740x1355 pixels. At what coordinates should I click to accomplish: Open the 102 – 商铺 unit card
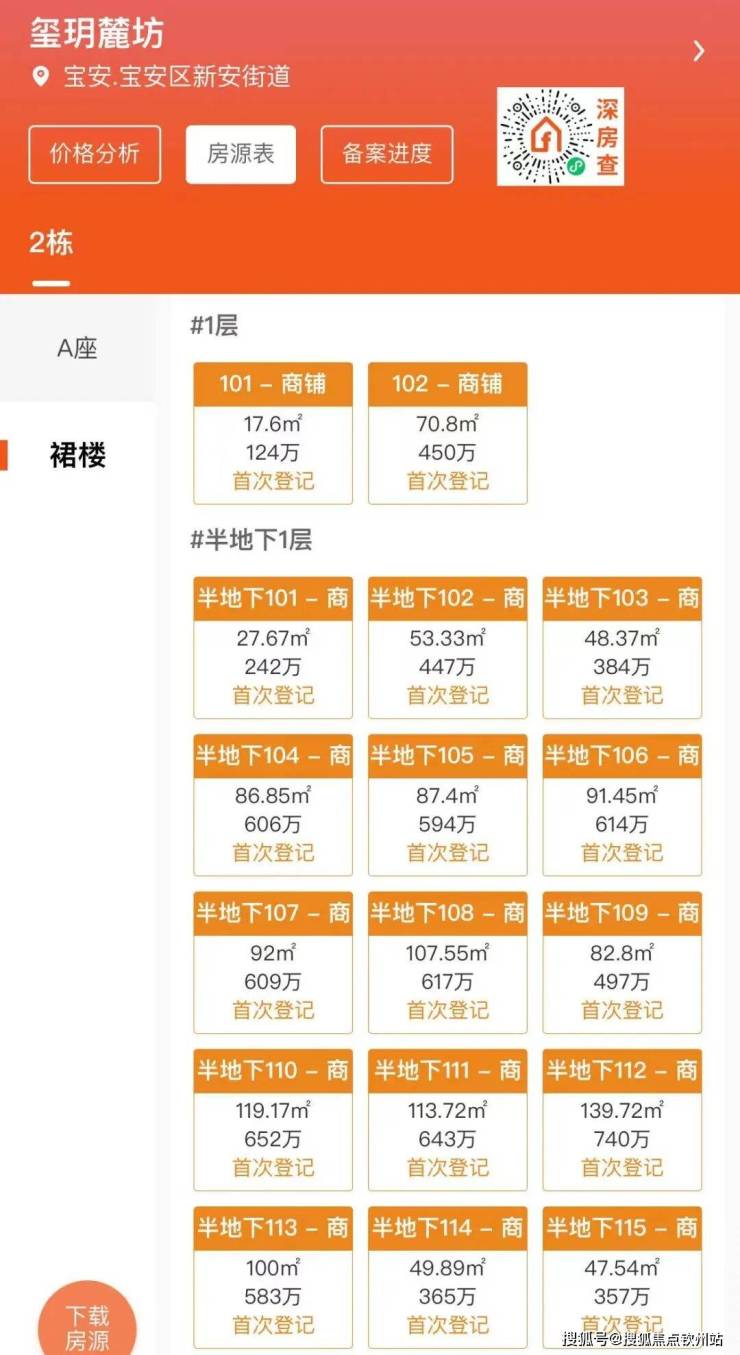point(447,433)
